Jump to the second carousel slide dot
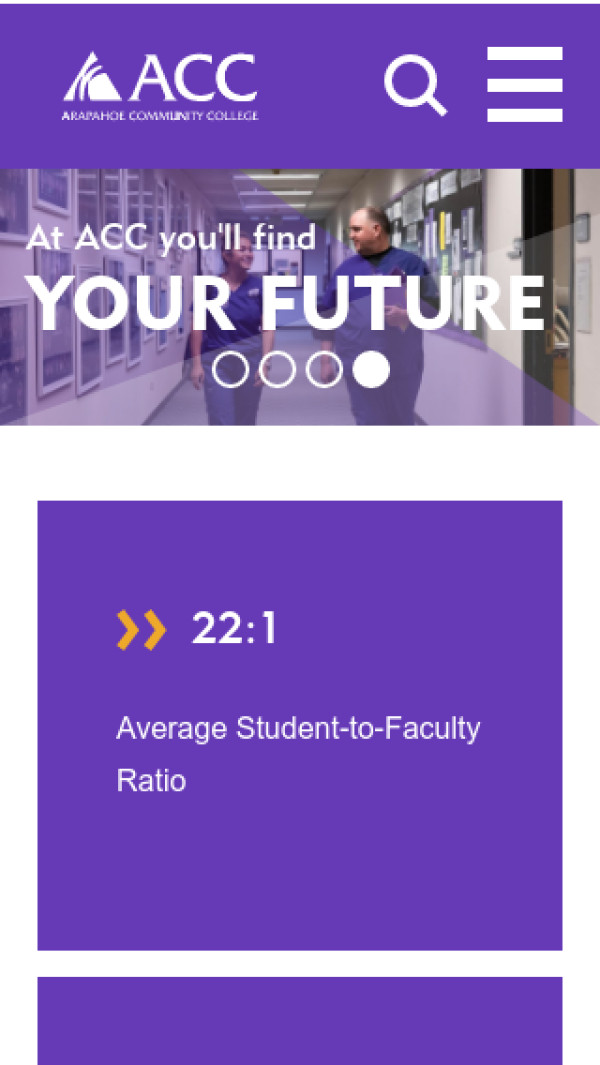The image size is (600, 1065). pos(277,369)
